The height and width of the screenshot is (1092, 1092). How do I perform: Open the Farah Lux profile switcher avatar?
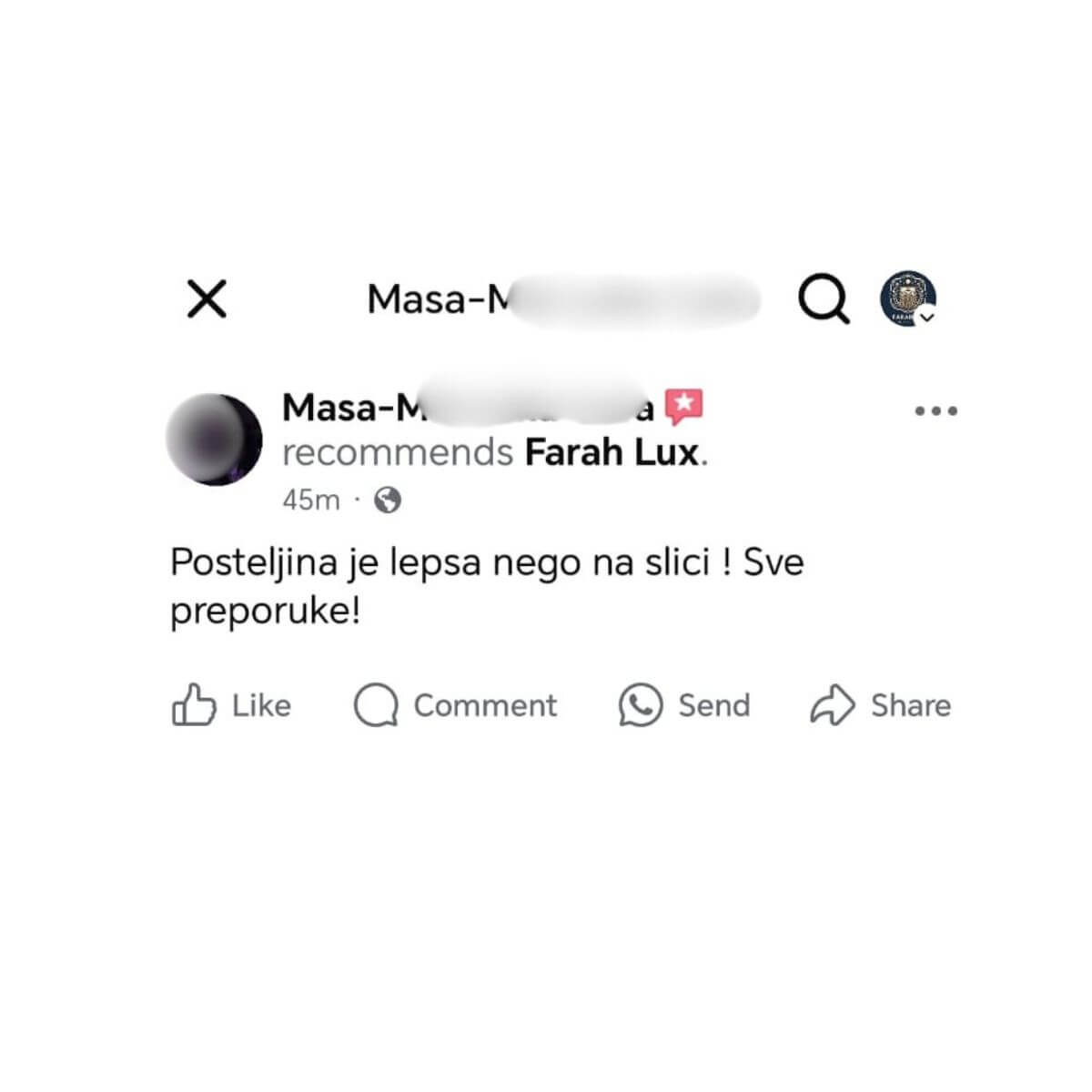coord(907,298)
